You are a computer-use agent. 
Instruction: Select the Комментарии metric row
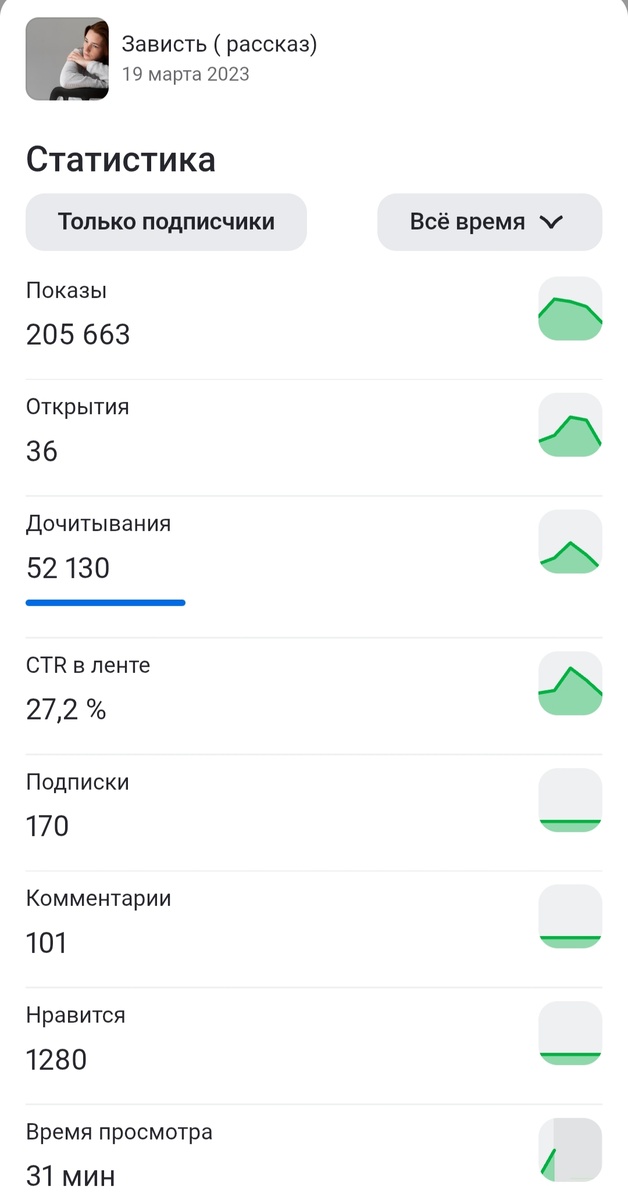pos(313,921)
